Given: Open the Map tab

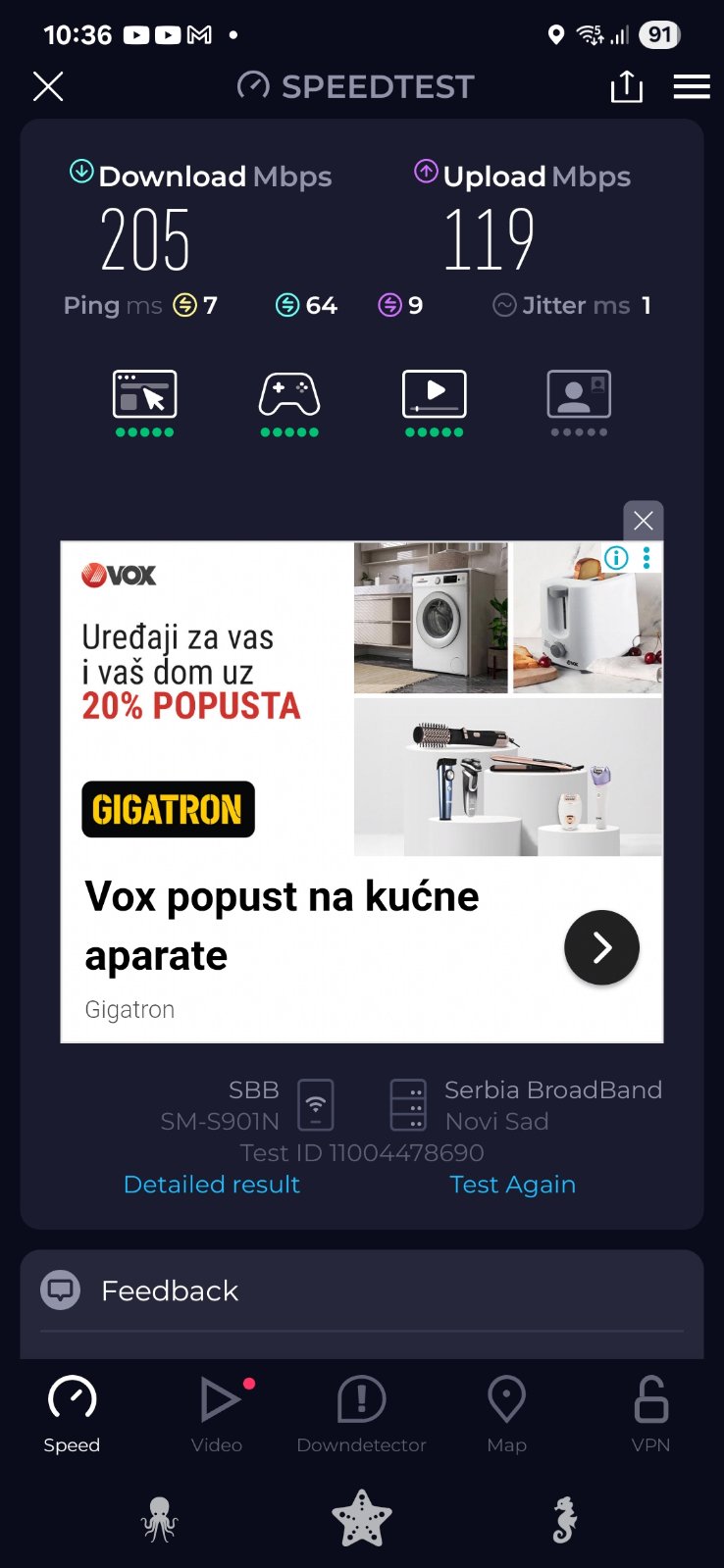Looking at the screenshot, I should (506, 1413).
